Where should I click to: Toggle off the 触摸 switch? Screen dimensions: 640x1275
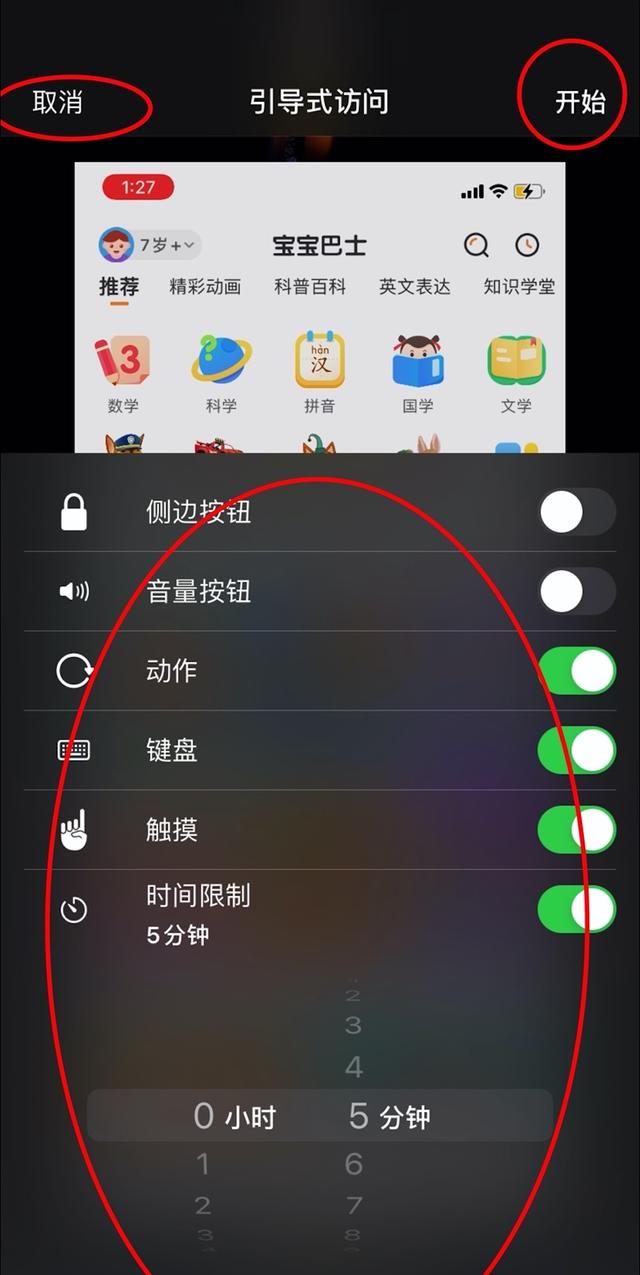(577, 829)
